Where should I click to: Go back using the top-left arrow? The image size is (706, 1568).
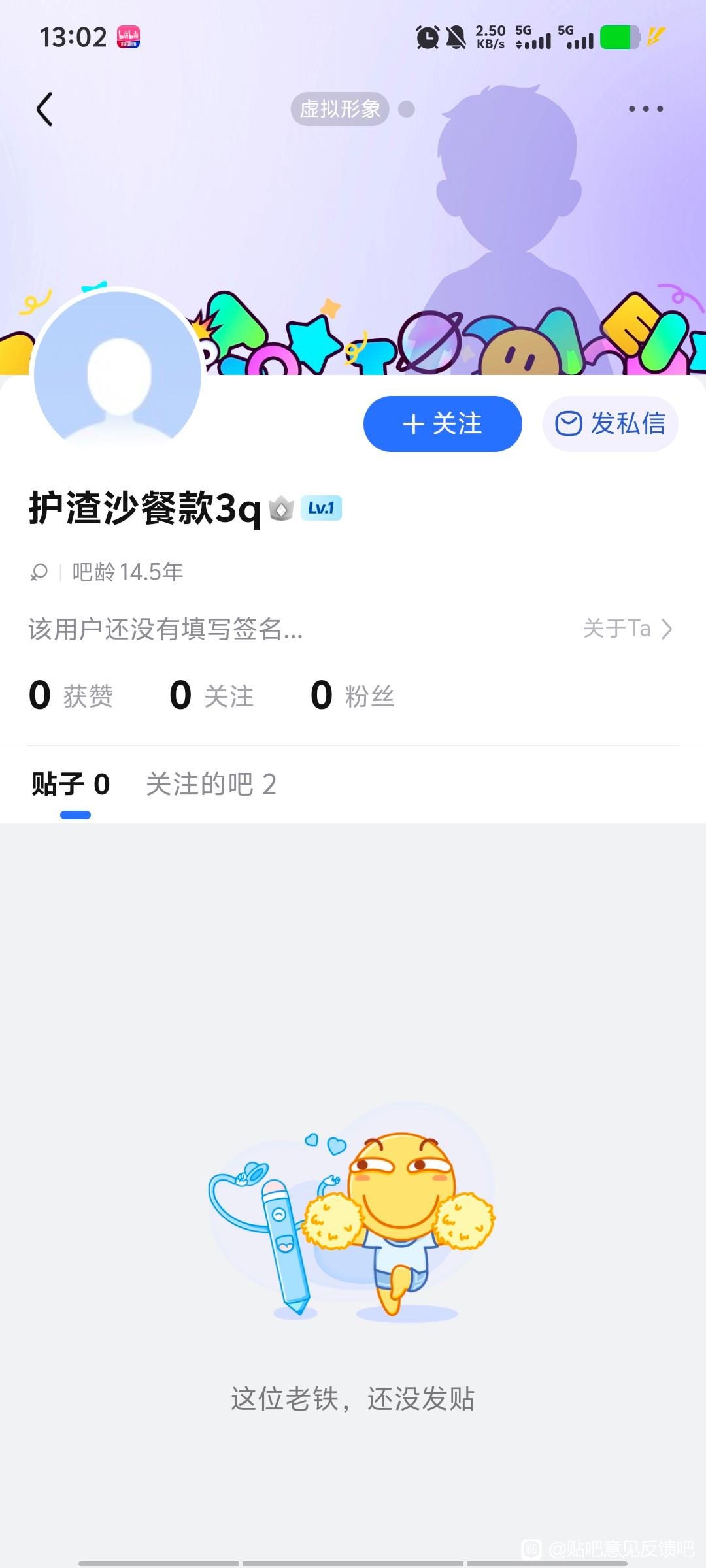(x=44, y=109)
